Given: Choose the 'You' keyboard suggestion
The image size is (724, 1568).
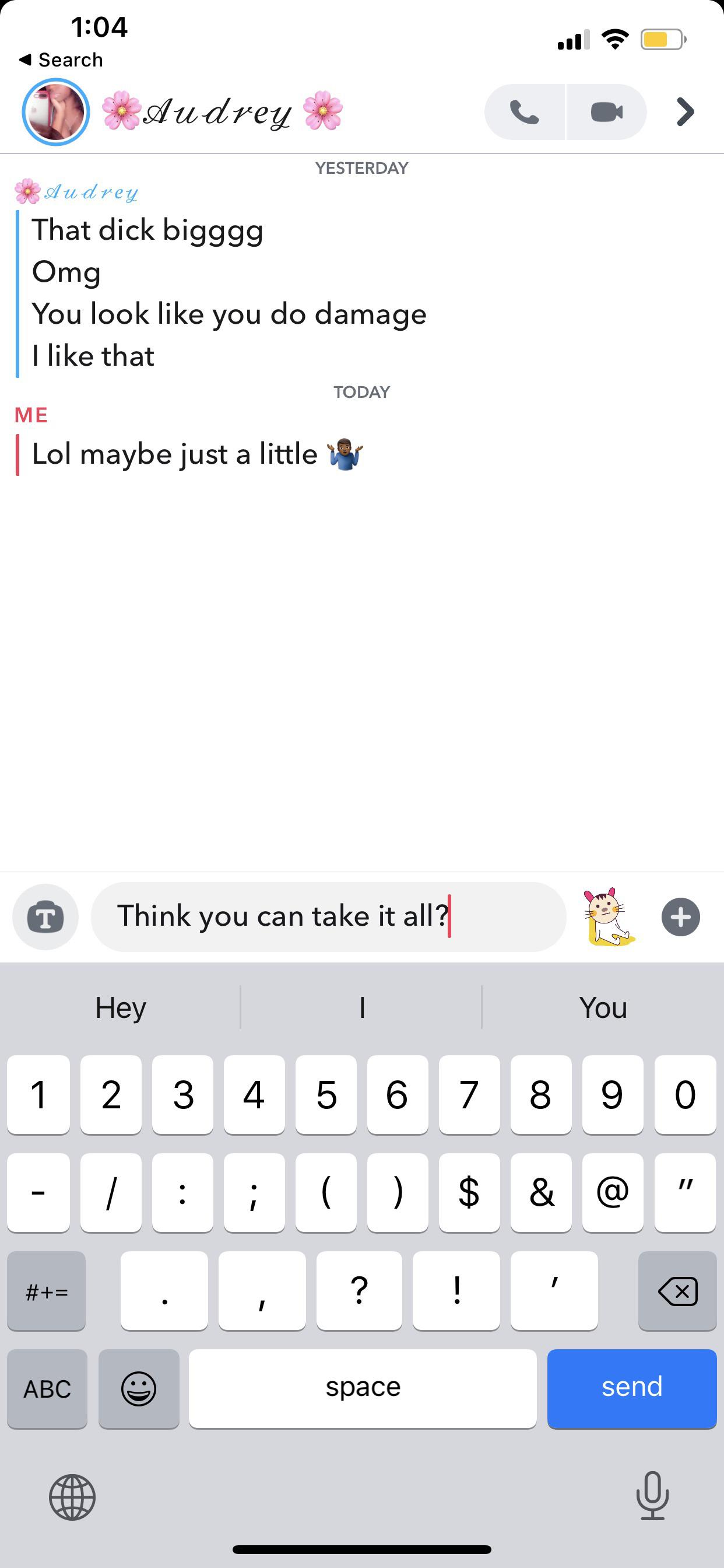Looking at the screenshot, I should point(602,1007).
